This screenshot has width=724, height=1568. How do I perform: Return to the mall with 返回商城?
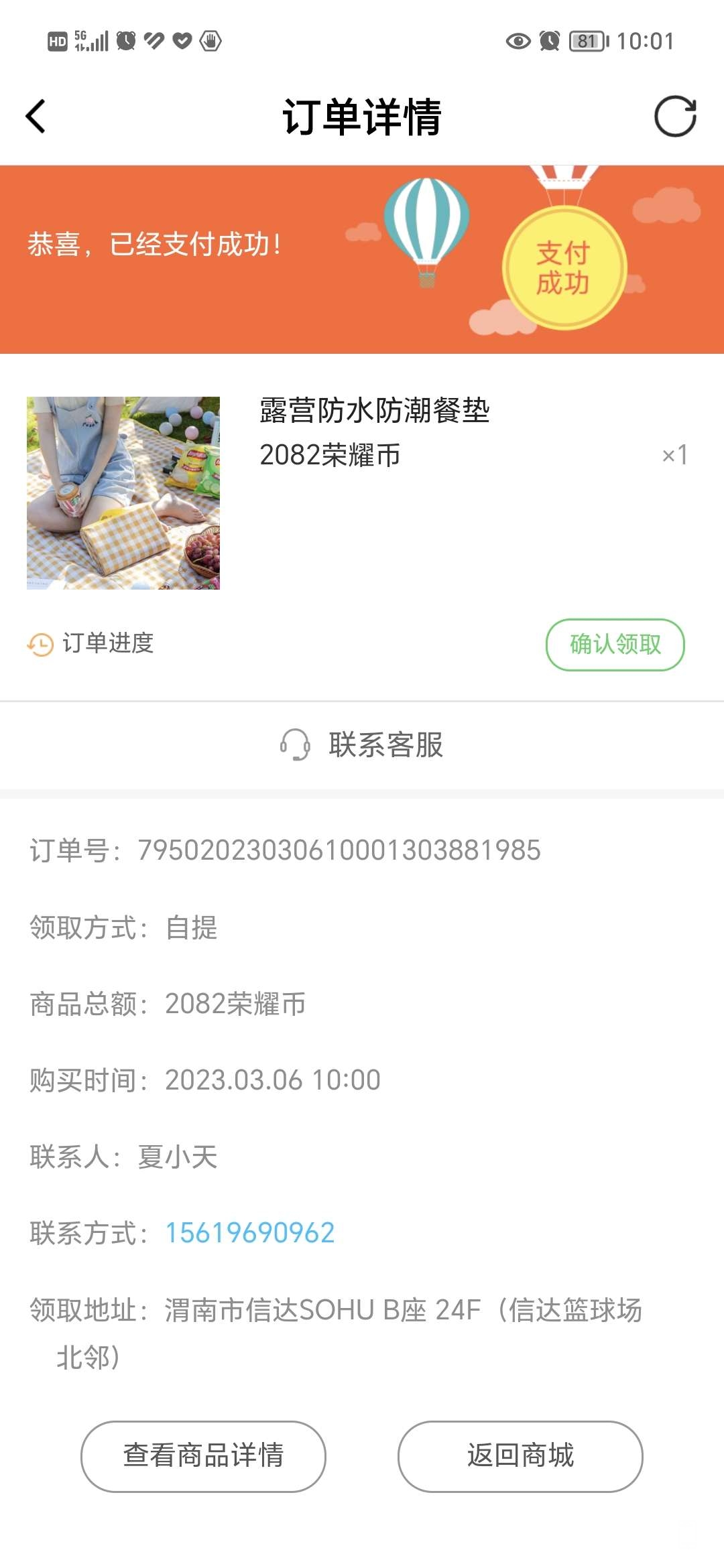click(x=520, y=1456)
